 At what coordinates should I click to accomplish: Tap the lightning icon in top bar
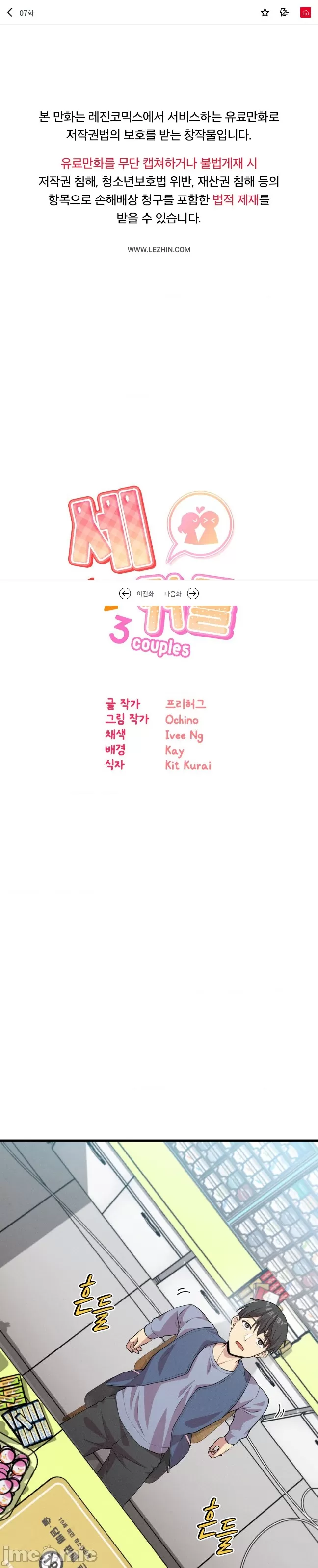285,12
